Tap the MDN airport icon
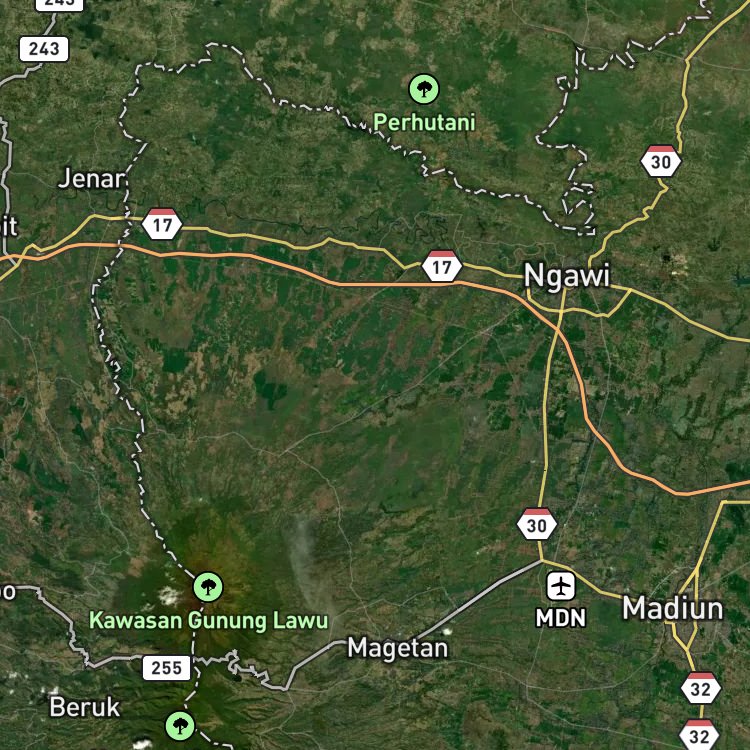This screenshot has height=750, width=750. coord(561,586)
